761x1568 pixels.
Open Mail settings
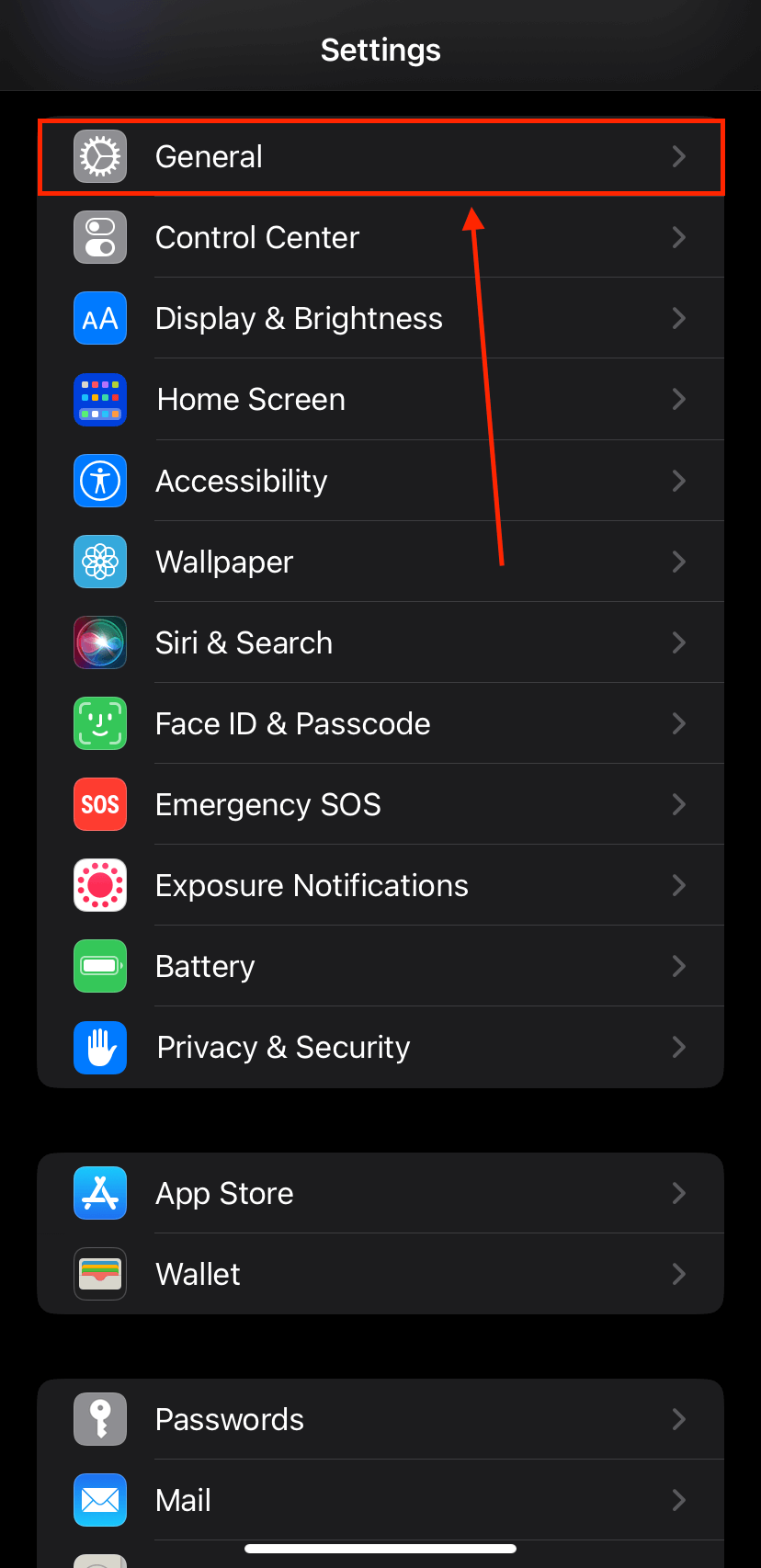click(x=380, y=1500)
